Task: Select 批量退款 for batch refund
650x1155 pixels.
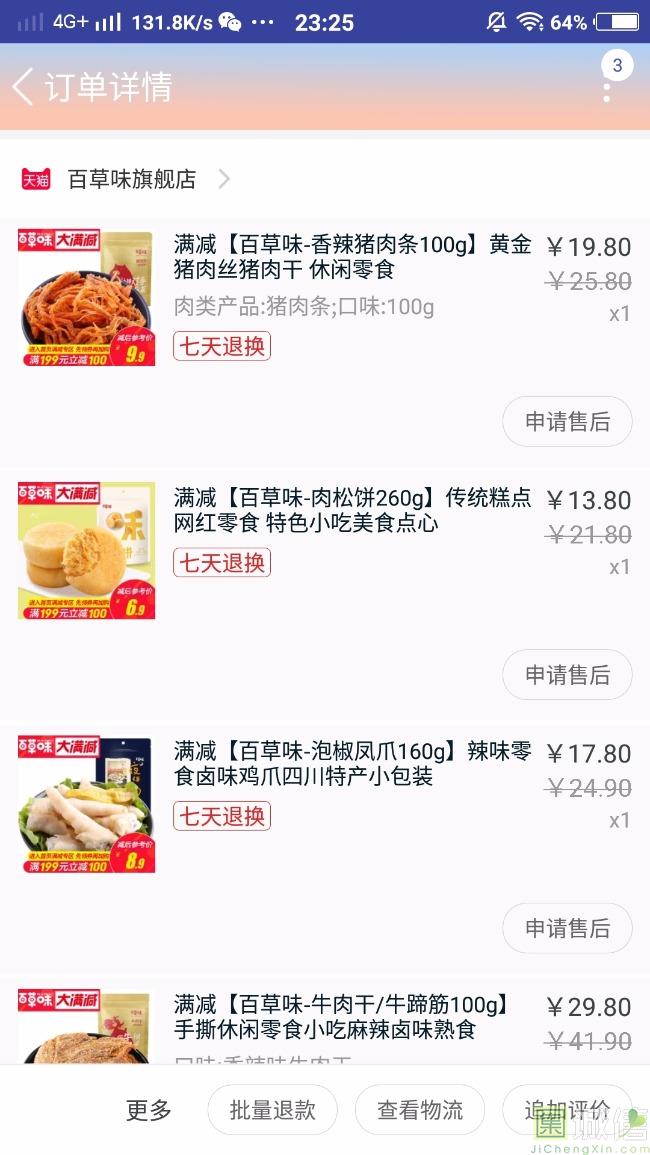Action: click(x=272, y=1110)
